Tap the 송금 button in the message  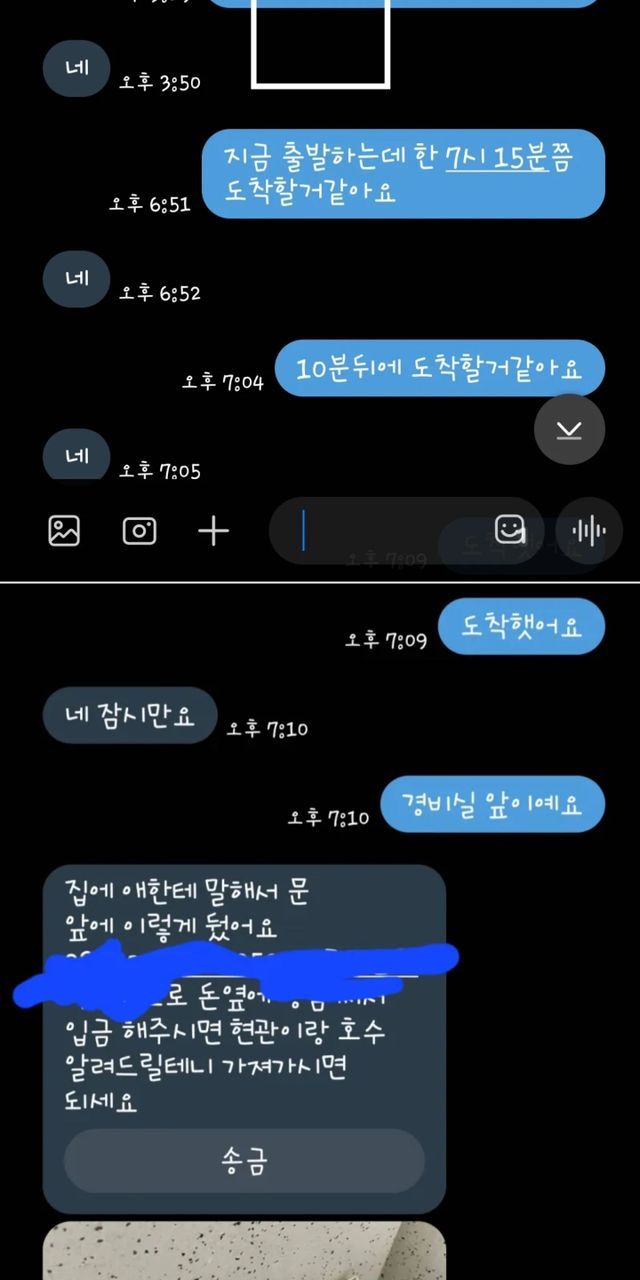[244, 1162]
